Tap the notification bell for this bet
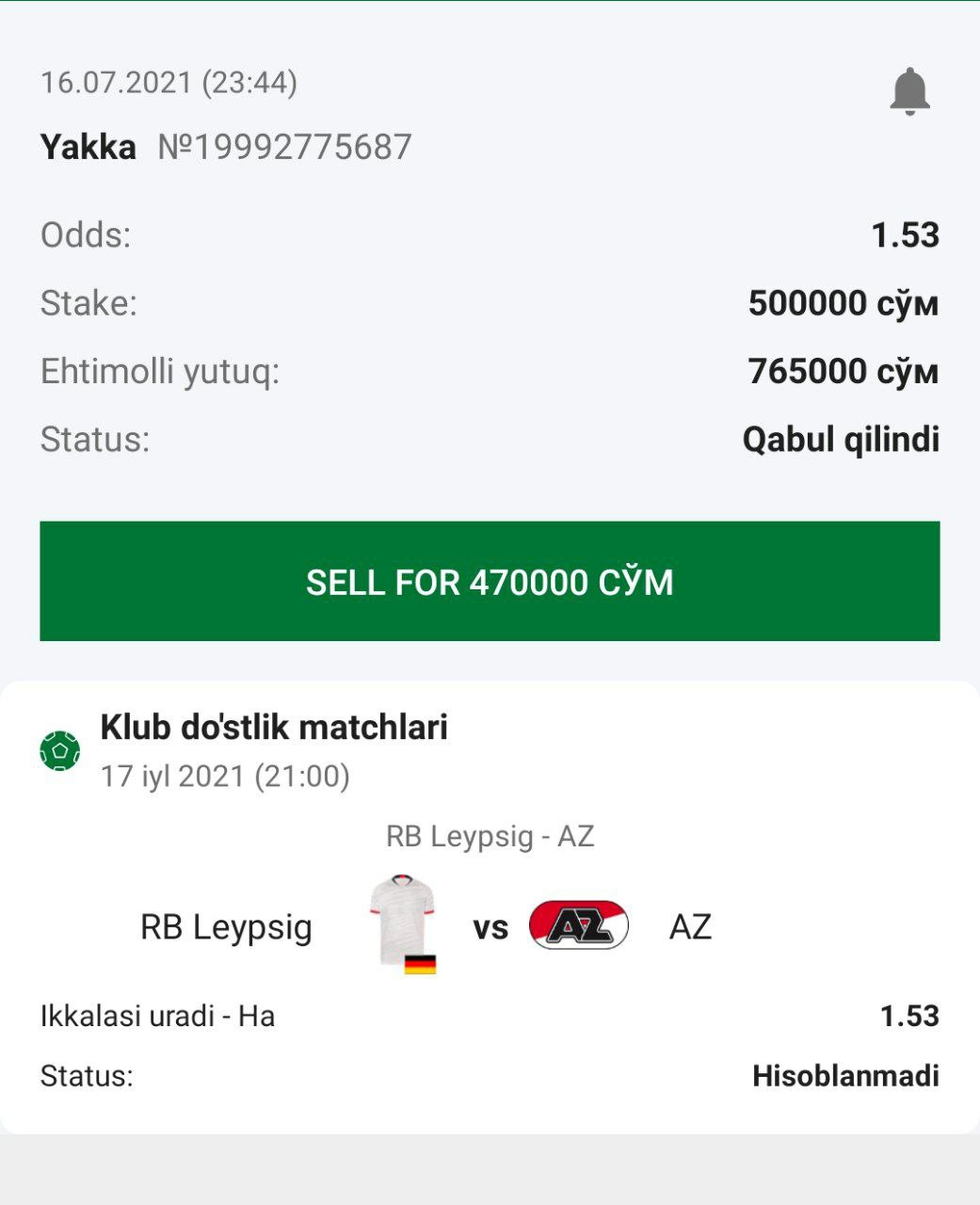The height and width of the screenshot is (1205, 980). click(909, 91)
